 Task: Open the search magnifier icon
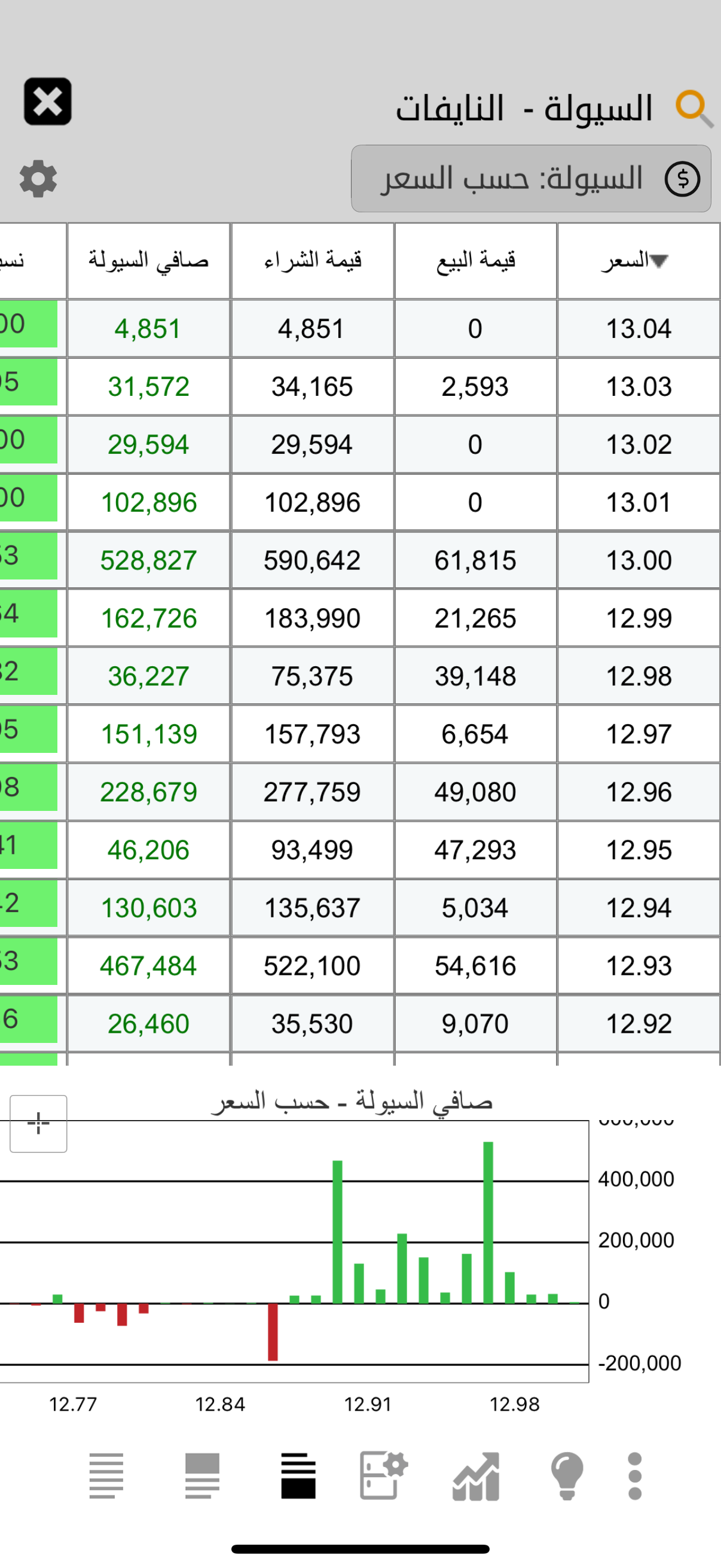[x=694, y=109]
